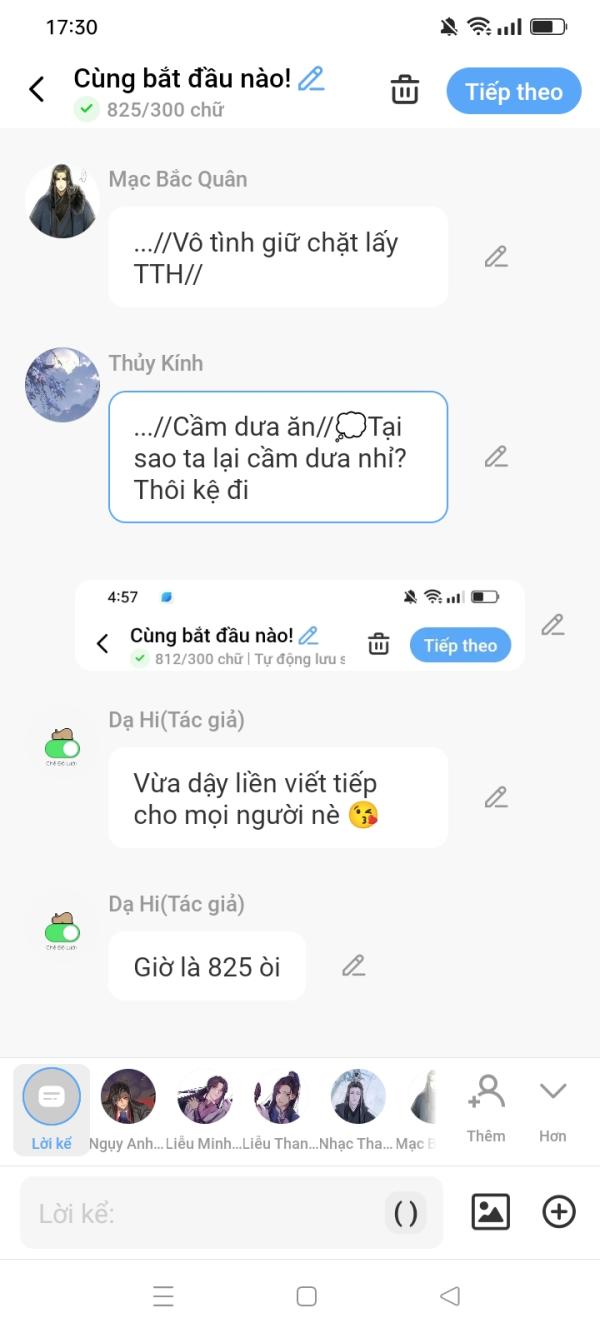Edit the embedded screenshot image message

(x=553, y=625)
